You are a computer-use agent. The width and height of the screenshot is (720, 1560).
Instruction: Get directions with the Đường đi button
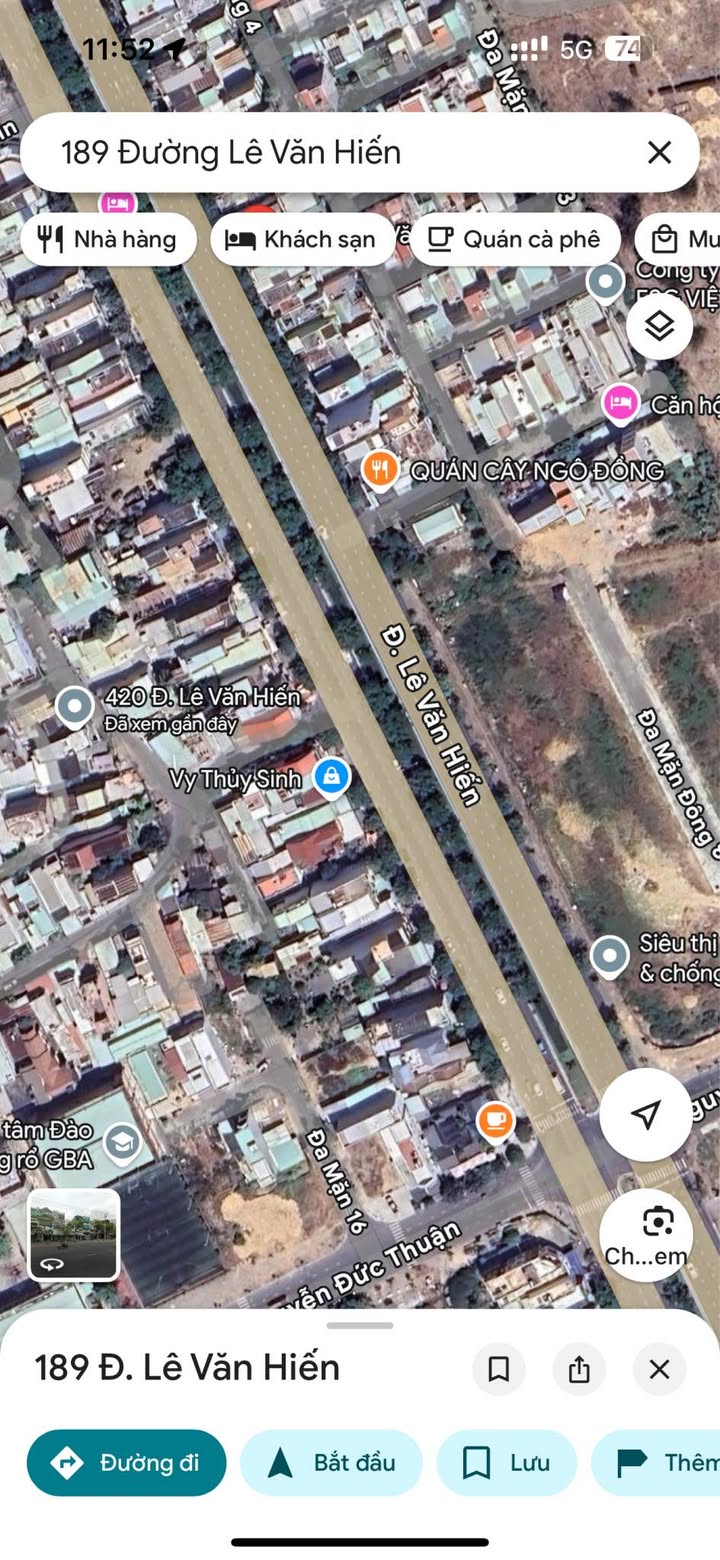[127, 1462]
